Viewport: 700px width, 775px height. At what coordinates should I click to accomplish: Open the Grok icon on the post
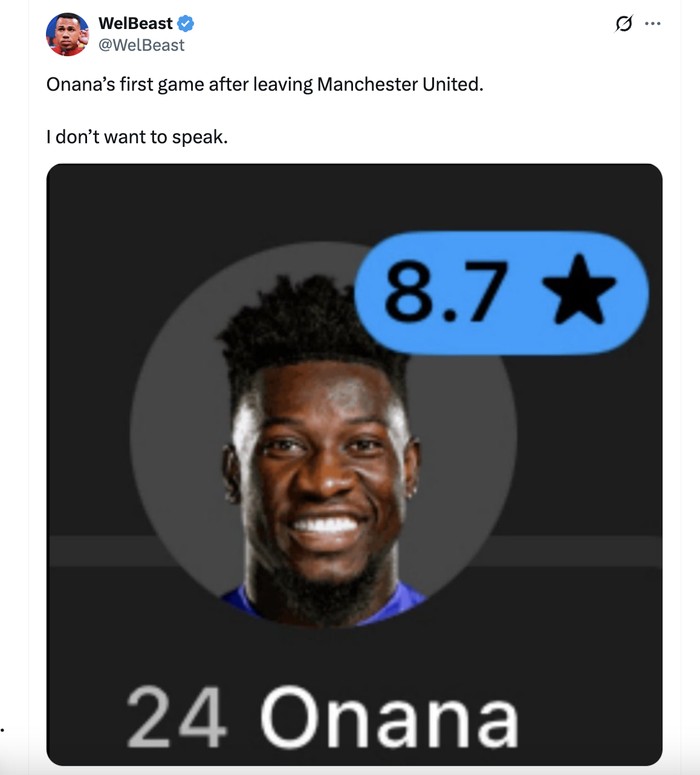623,24
